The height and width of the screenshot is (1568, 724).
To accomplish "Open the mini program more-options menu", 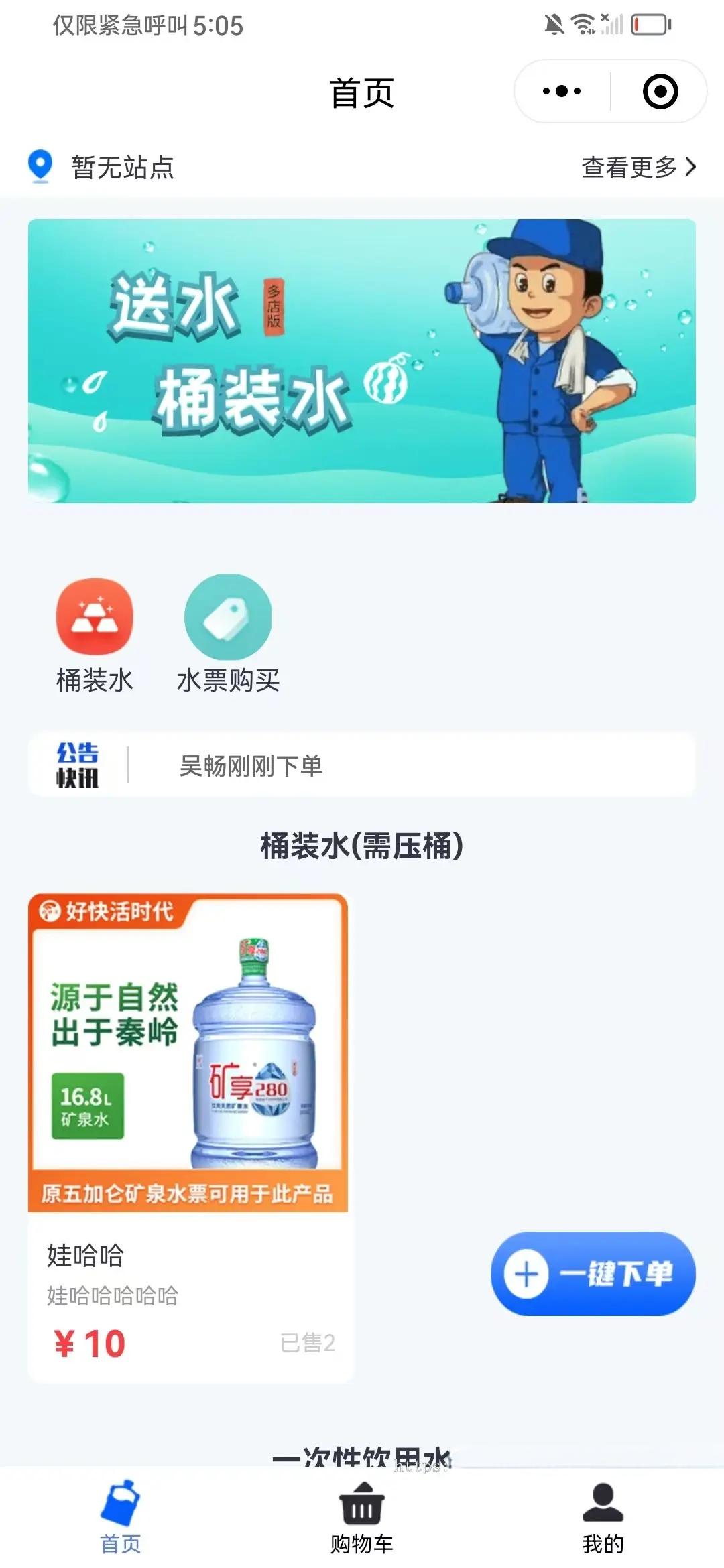I will coord(562,91).
